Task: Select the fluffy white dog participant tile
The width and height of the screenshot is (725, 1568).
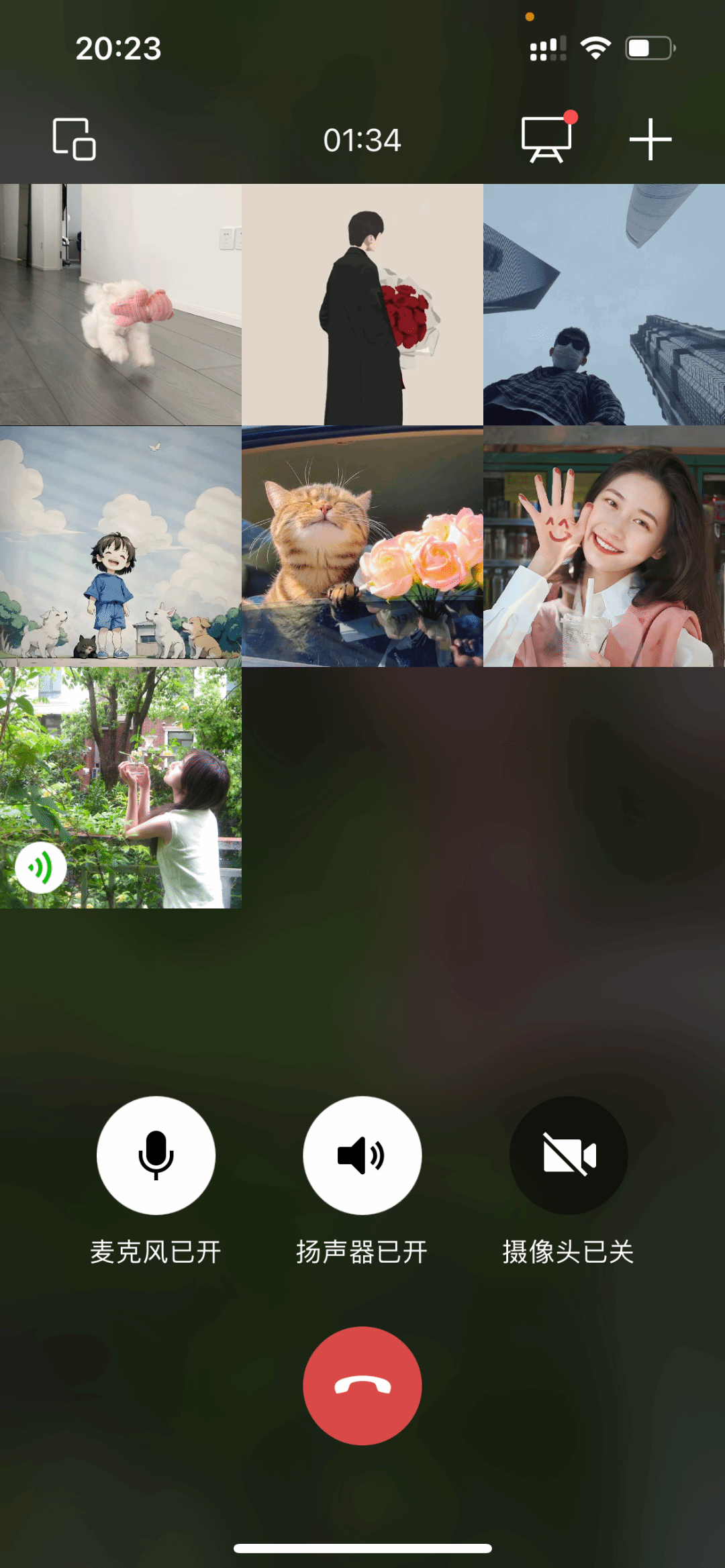Action: tap(121, 305)
